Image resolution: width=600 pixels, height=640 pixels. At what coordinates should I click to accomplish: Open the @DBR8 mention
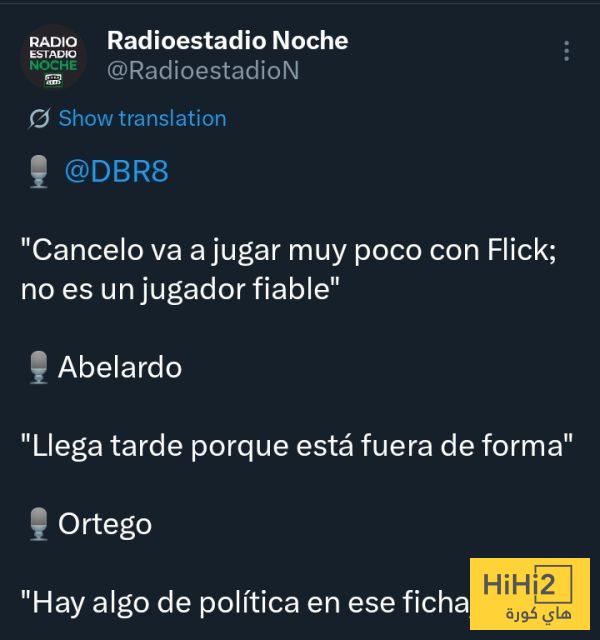click(116, 171)
